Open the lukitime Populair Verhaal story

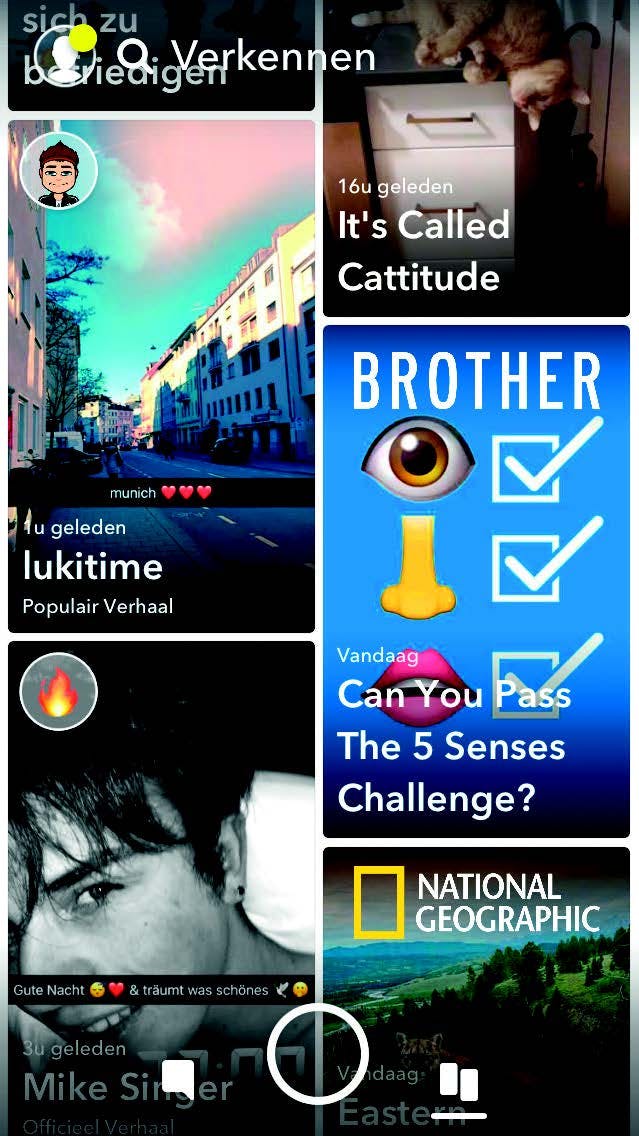pos(161,376)
